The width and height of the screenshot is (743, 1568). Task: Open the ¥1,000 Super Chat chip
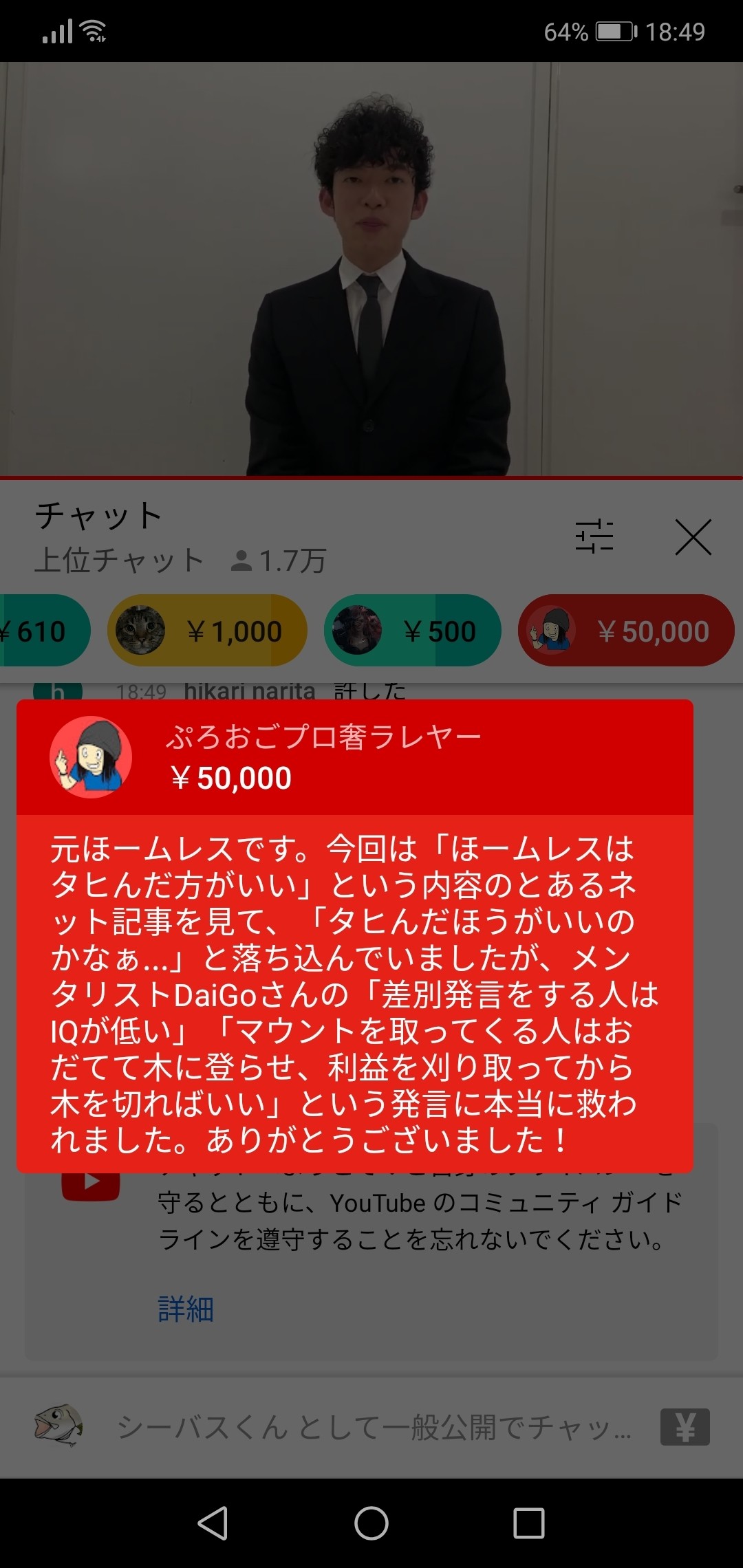[x=207, y=631]
